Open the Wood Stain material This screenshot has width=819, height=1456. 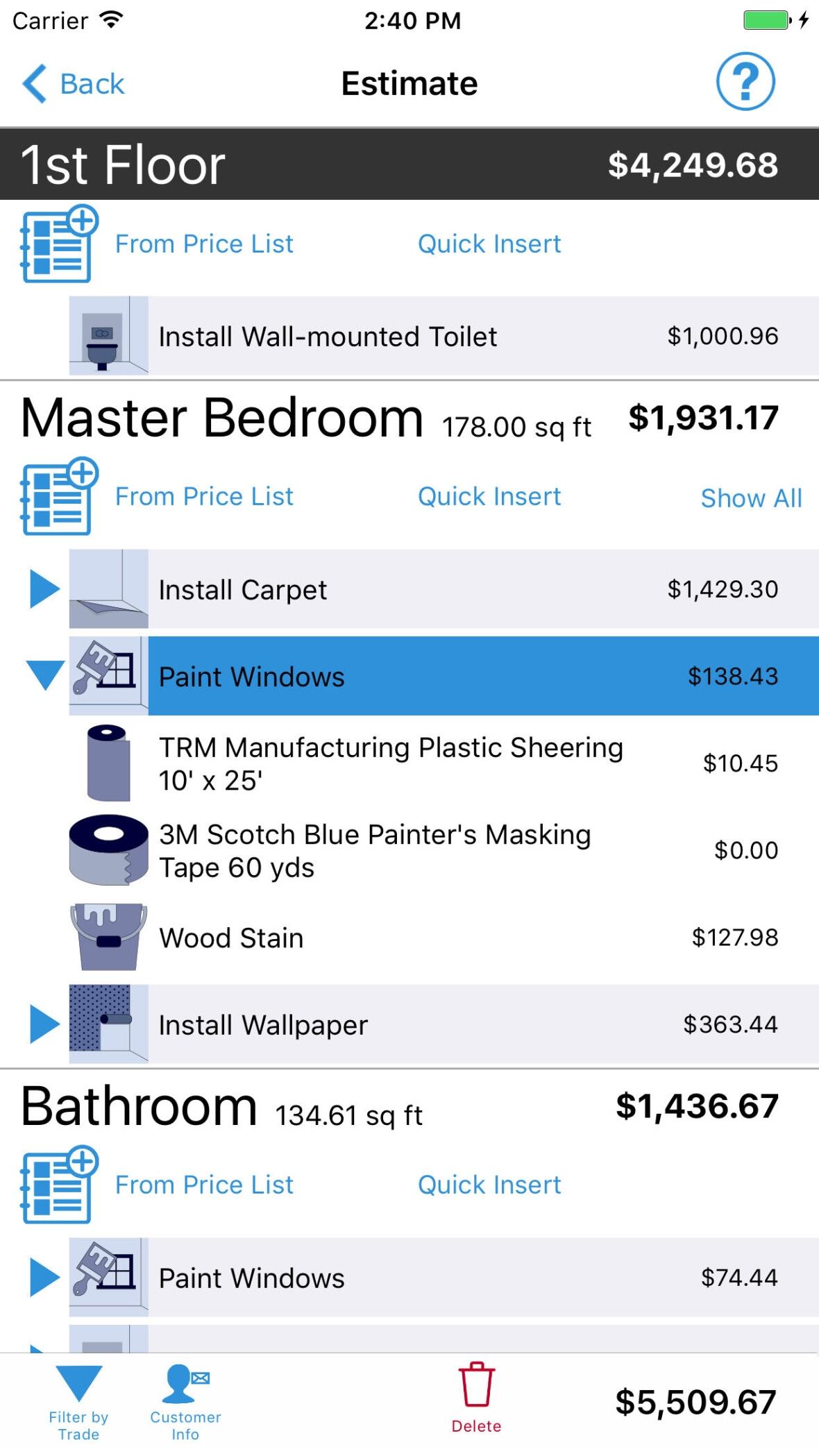pos(231,938)
